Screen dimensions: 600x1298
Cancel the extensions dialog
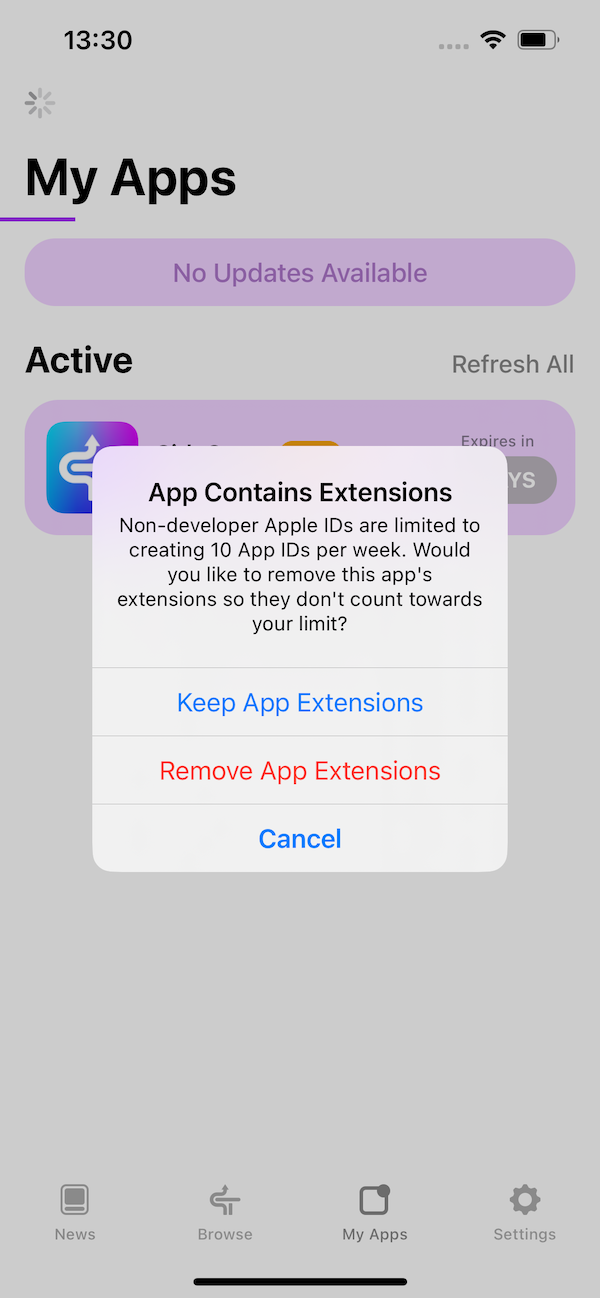tap(300, 839)
